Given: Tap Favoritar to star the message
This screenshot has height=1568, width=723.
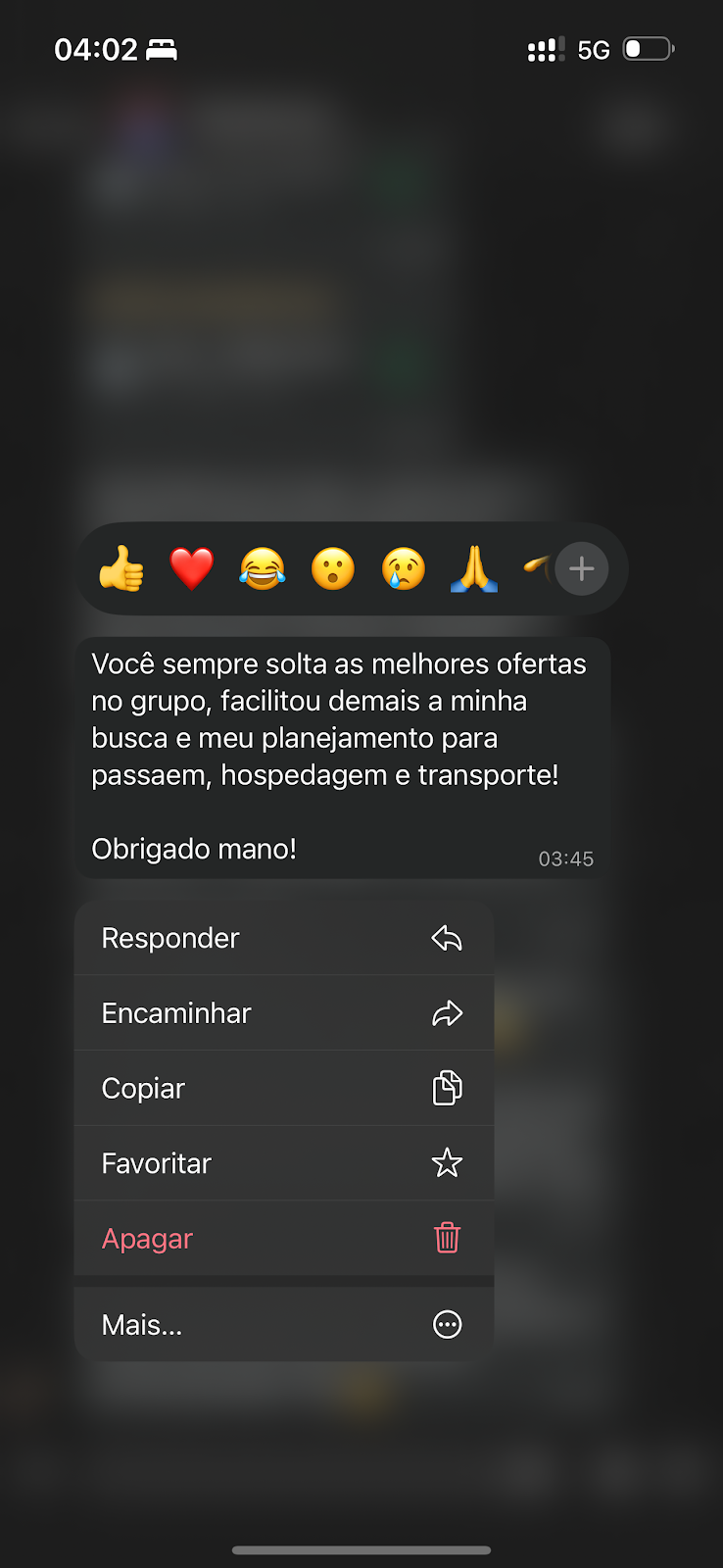Looking at the screenshot, I should pyautogui.click(x=156, y=1163).
